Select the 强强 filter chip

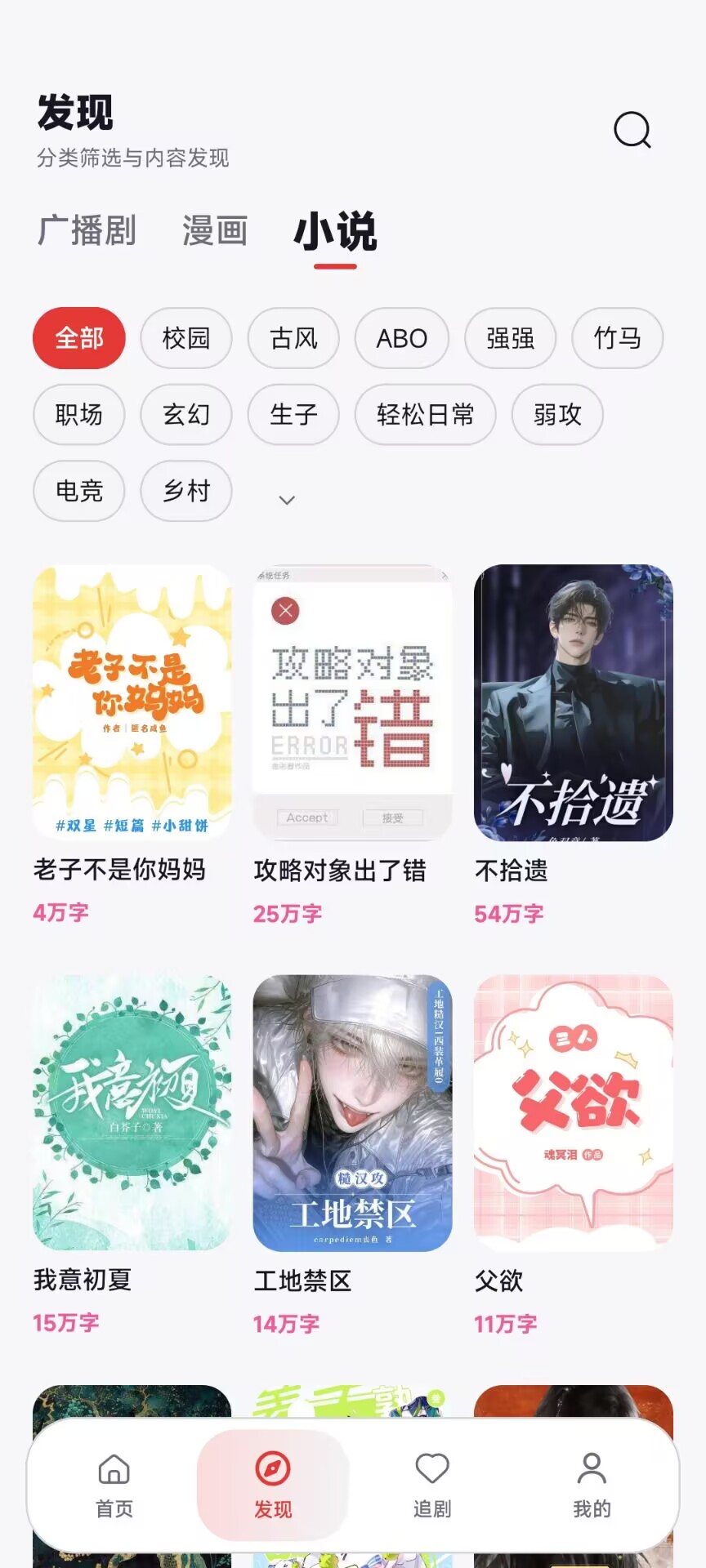coord(511,338)
